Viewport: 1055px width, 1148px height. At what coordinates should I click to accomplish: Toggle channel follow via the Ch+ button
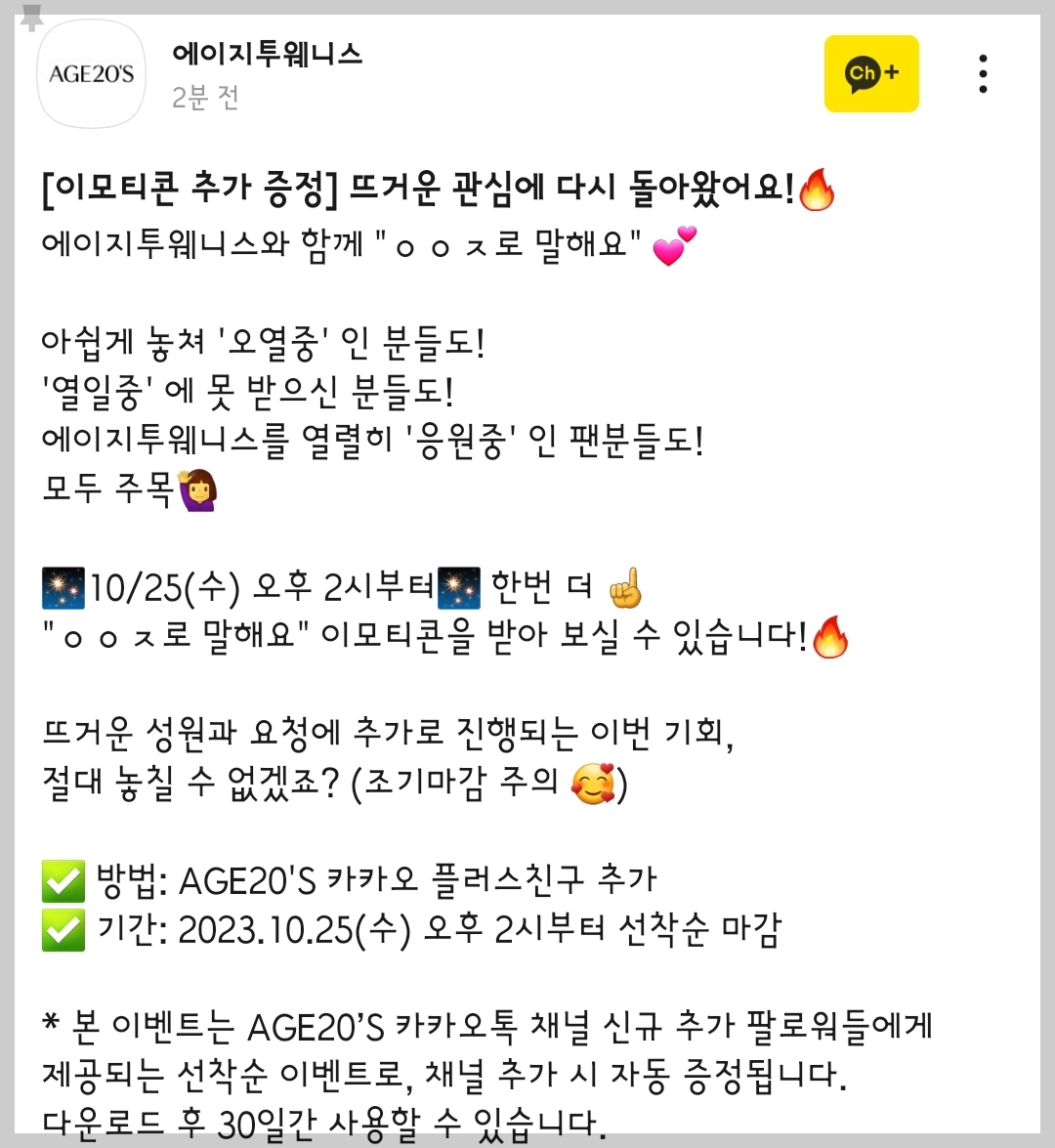[870, 73]
